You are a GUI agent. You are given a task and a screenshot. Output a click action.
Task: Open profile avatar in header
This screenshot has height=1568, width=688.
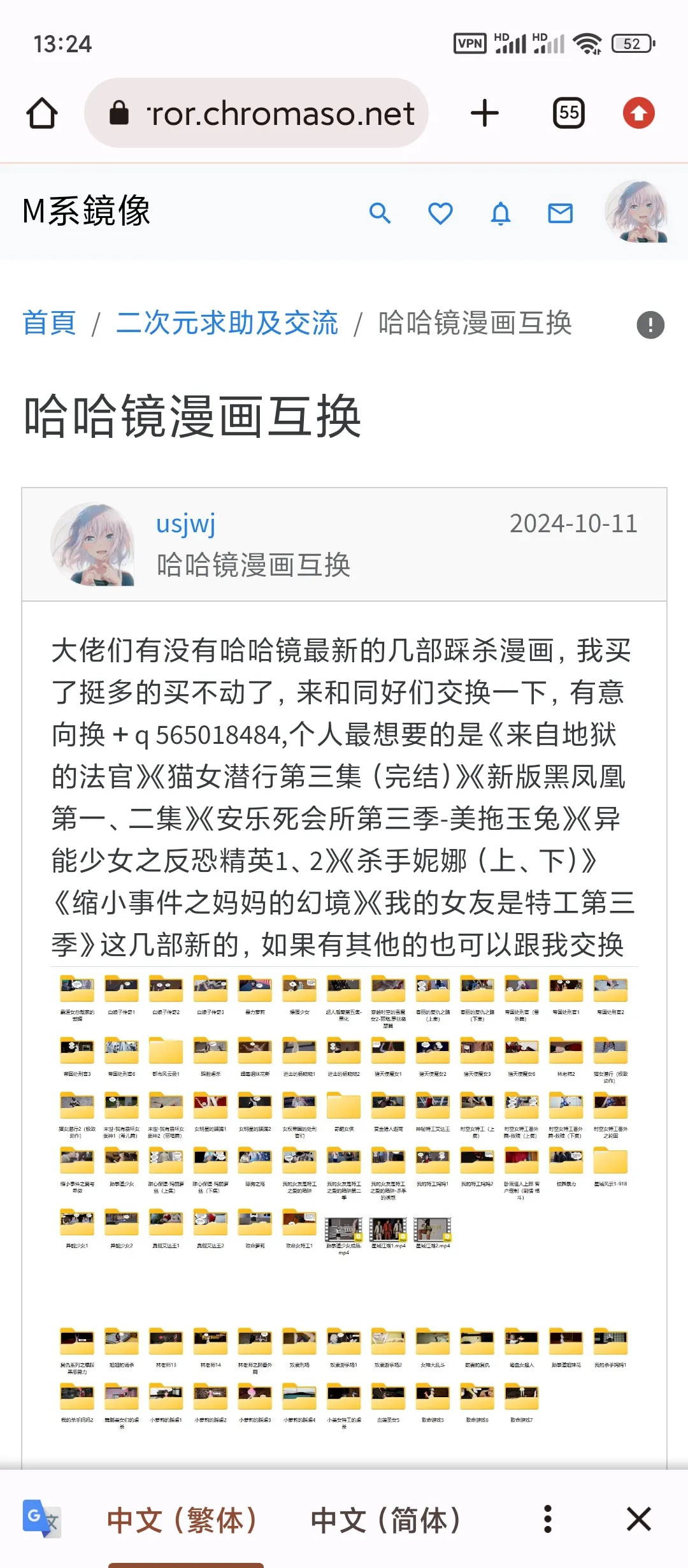636,212
